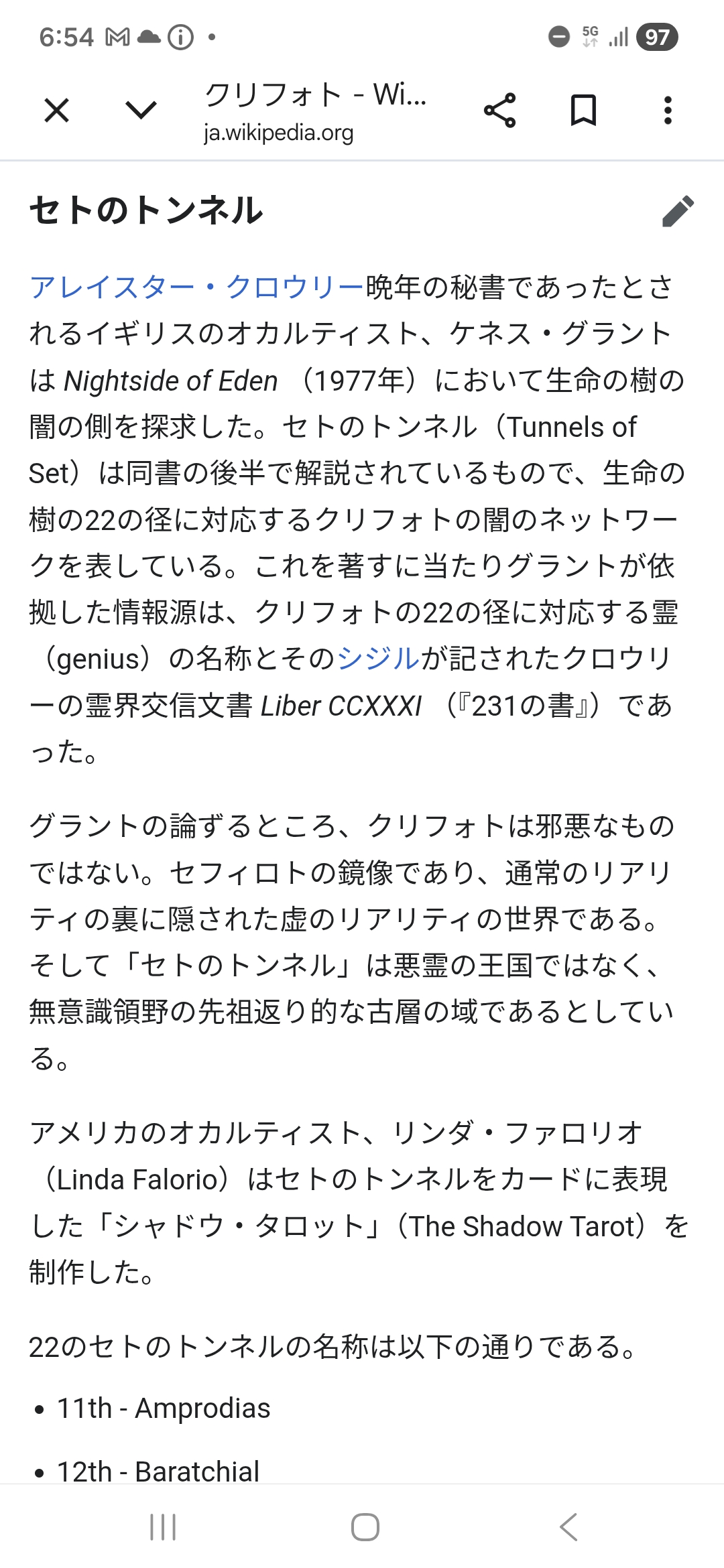The height and width of the screenshot is (1568, 724).
Task: Edit the セトのトンネル section
Action: pyautogui.click(x=678, y=211)
